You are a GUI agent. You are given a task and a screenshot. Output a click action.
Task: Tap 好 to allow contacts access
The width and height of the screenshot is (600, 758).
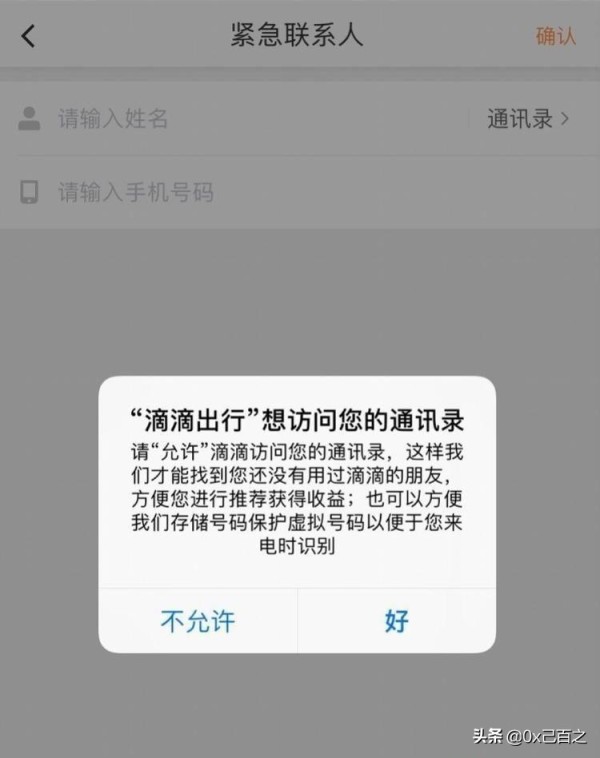pos(397,620)
